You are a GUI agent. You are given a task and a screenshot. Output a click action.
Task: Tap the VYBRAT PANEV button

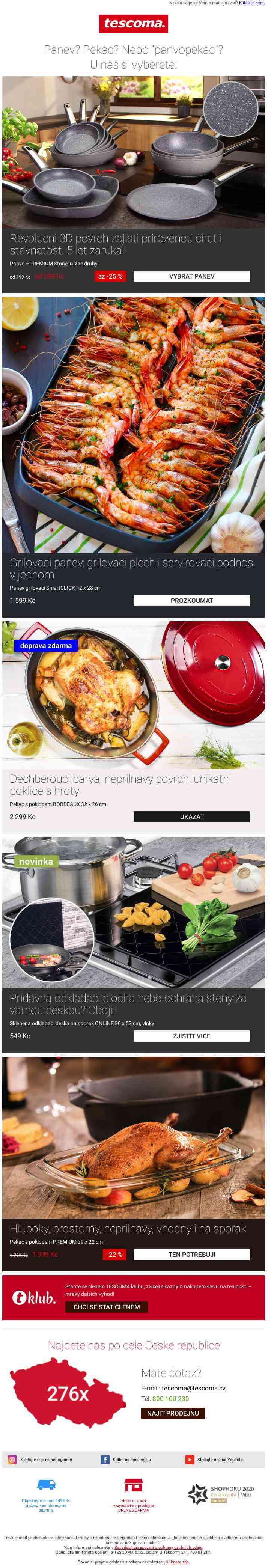click(191, 276)
